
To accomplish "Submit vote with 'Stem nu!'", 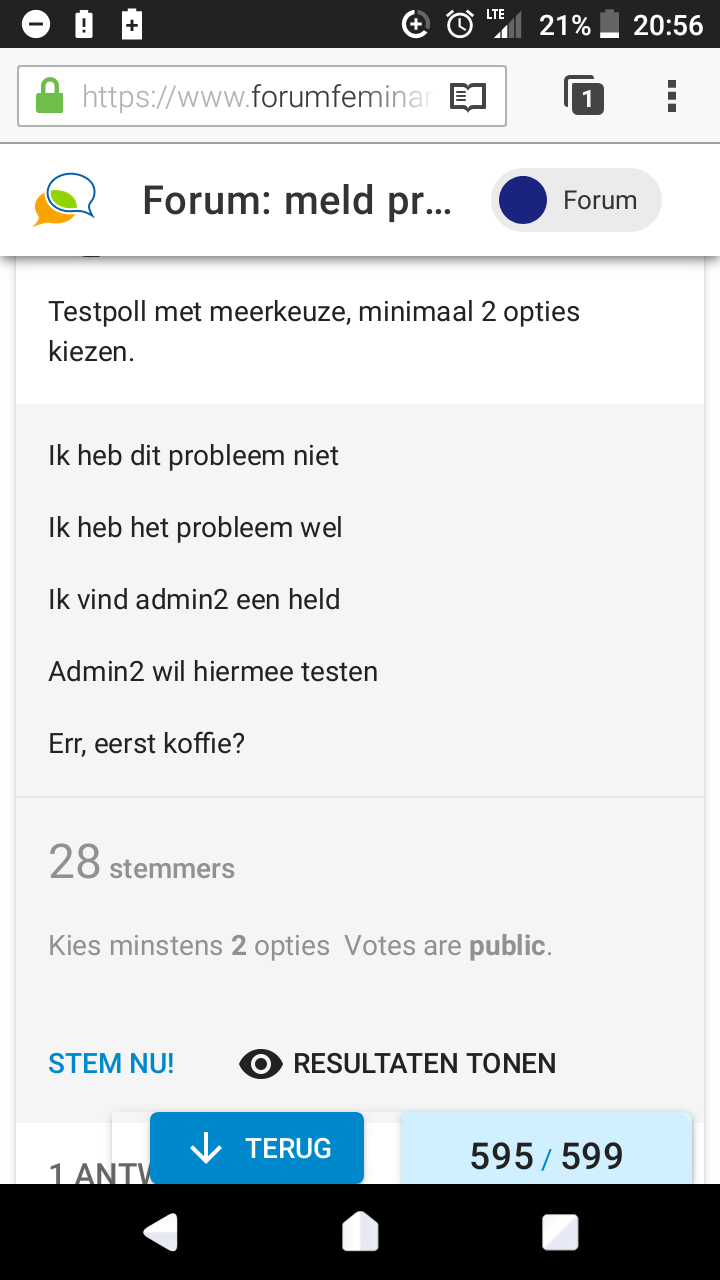I will pos(111,1064).
